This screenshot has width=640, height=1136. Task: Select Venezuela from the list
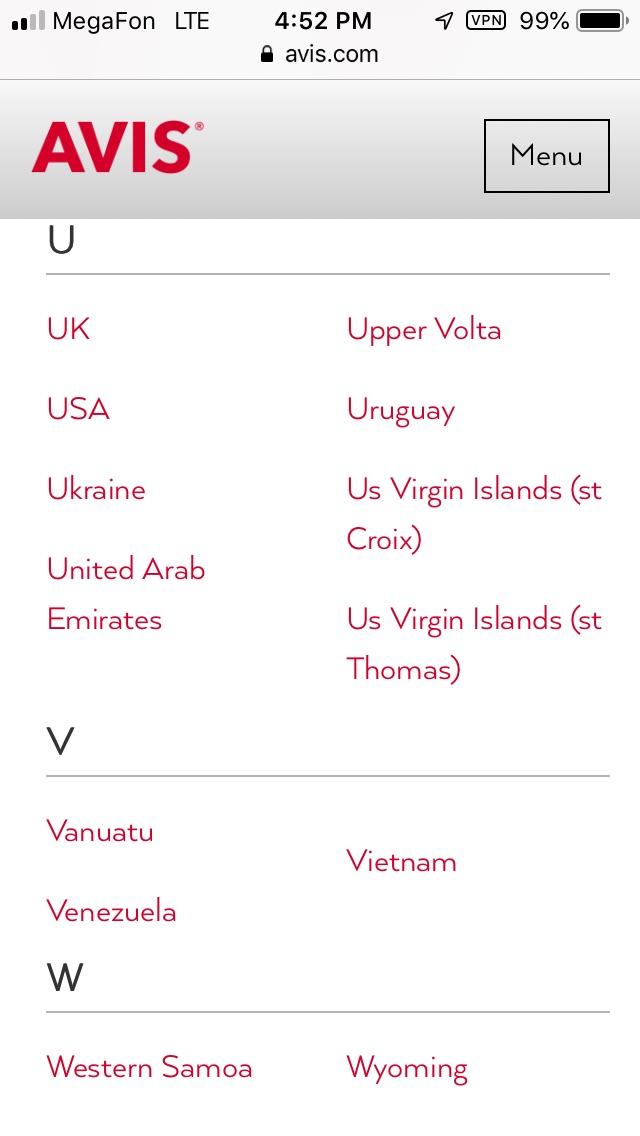click(x=111, y=911)
